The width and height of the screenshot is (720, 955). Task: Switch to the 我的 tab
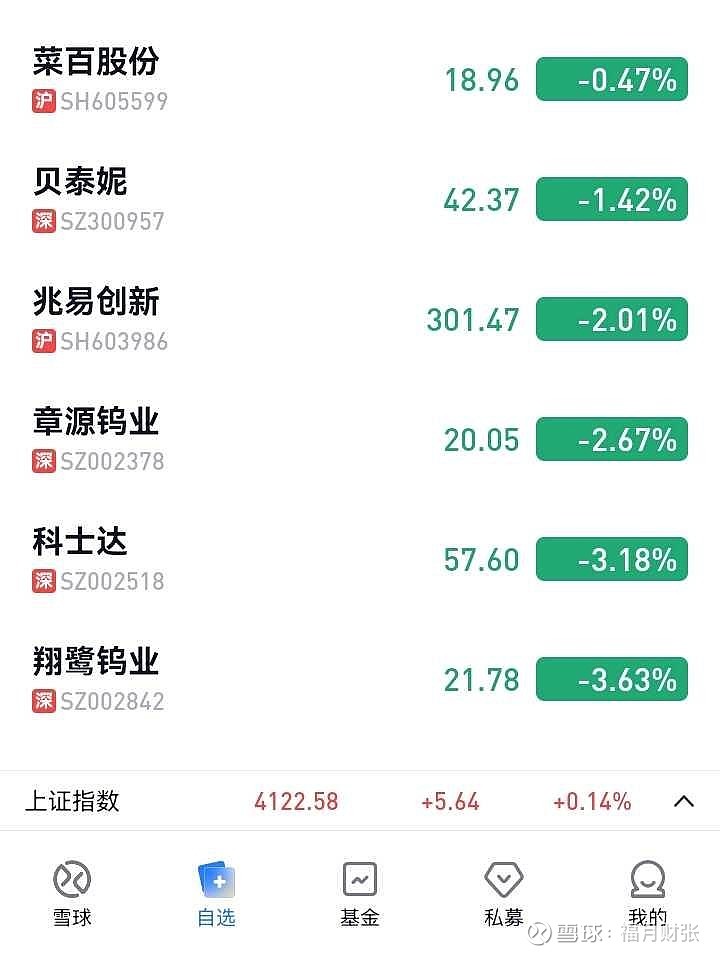pyautogui.click(x=648, y=893)
